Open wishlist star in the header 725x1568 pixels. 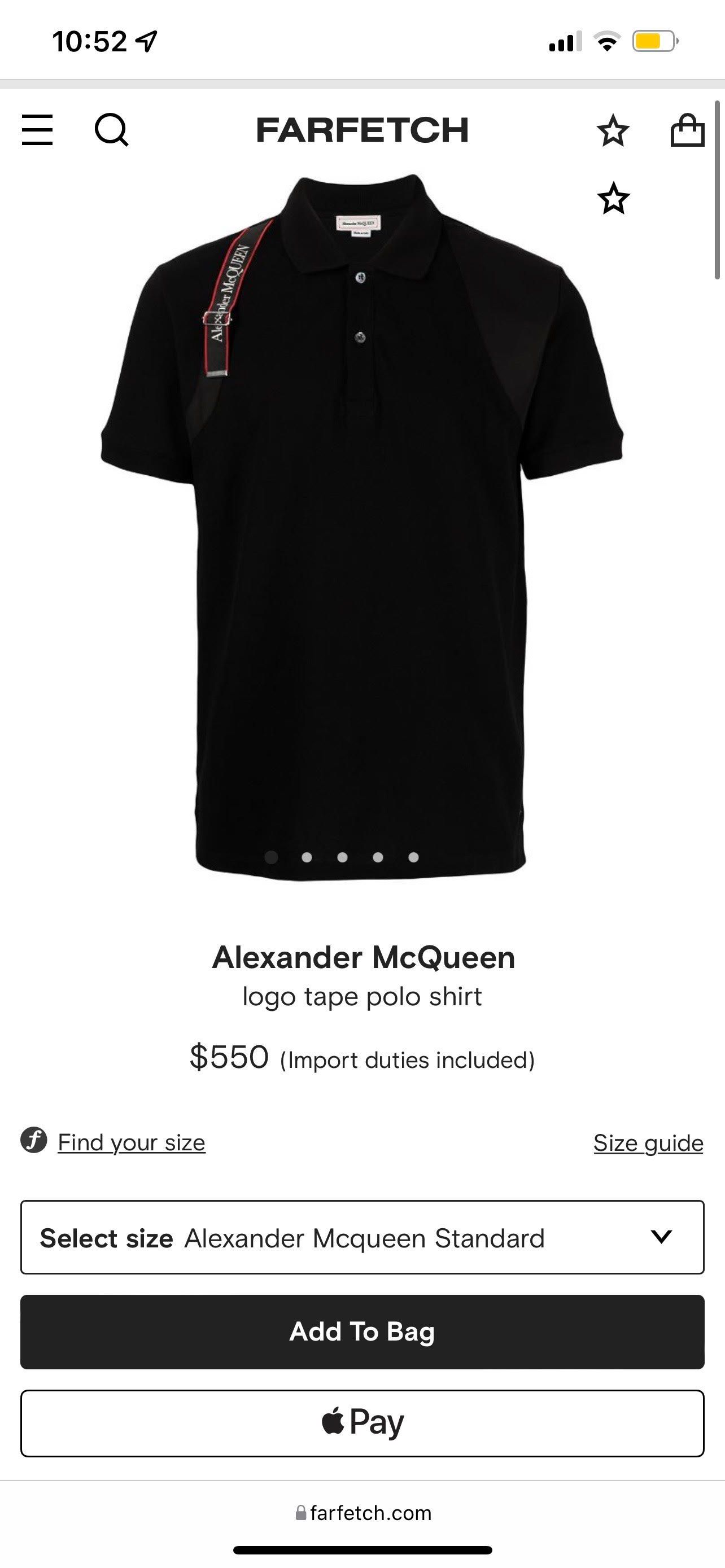pyautogui.click(x=613, y=130)
